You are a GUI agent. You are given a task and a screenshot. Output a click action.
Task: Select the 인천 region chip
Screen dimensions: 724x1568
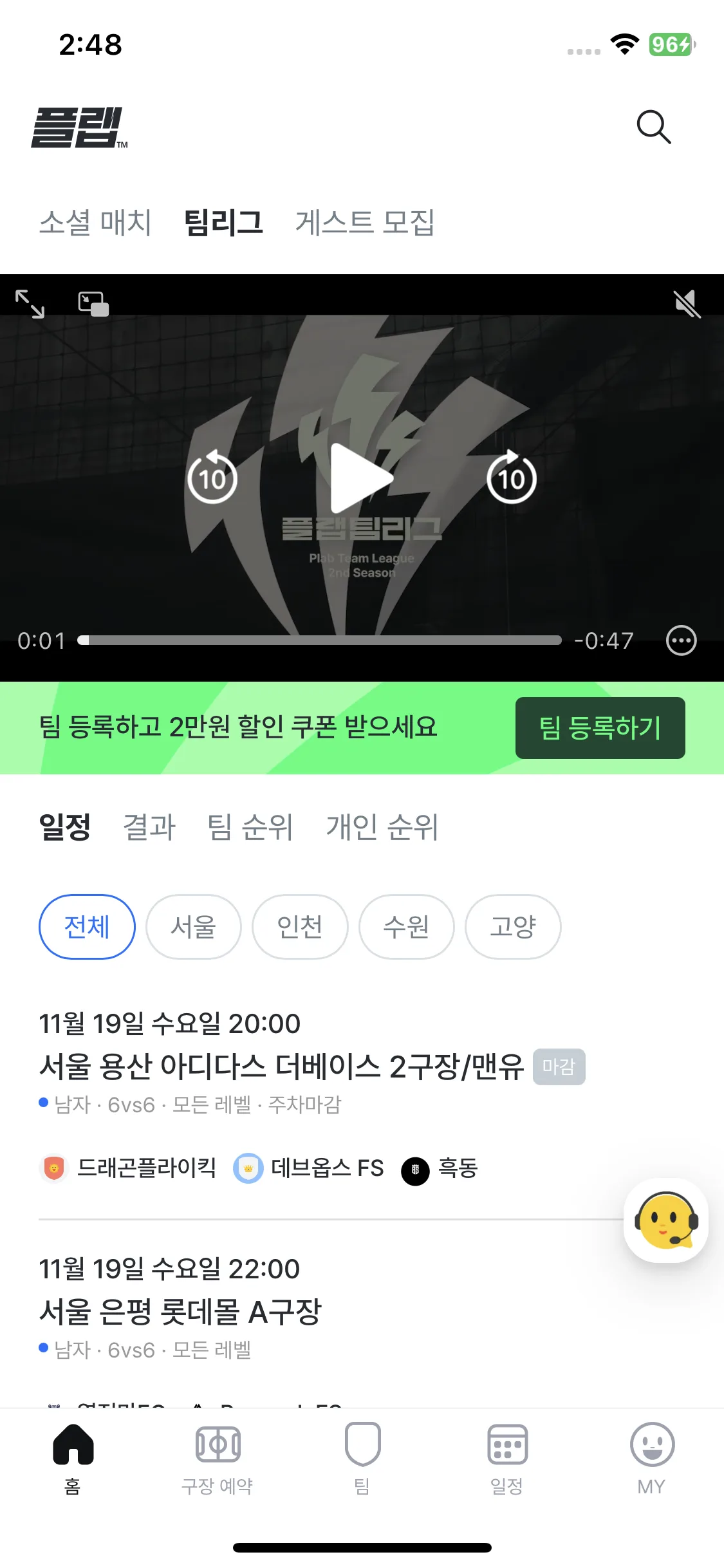pyautogui.click(x=300, y=927)
